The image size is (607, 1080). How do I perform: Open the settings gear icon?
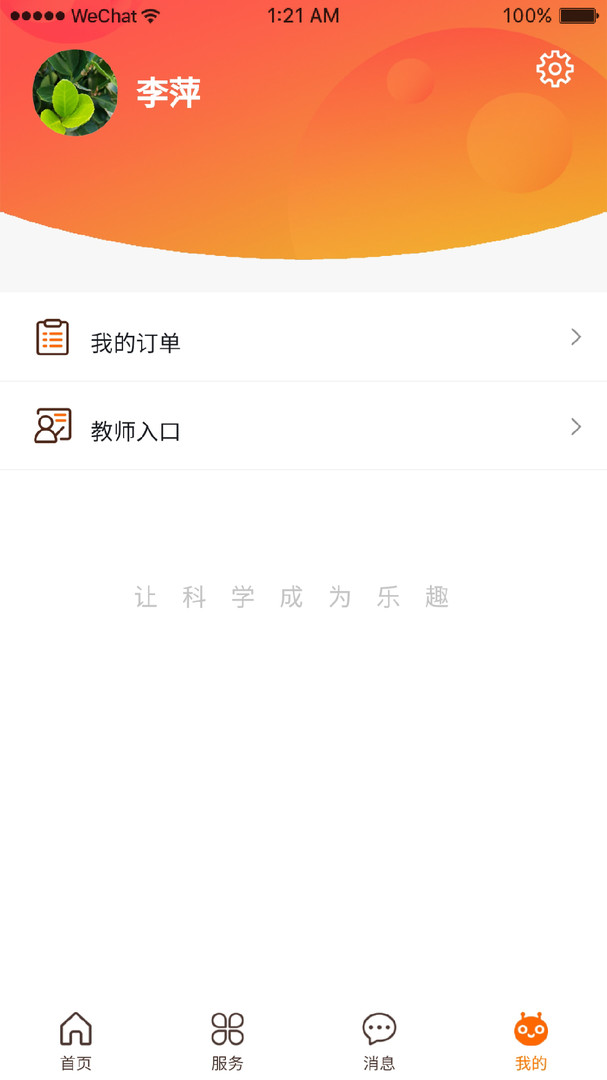click(555, 69)
